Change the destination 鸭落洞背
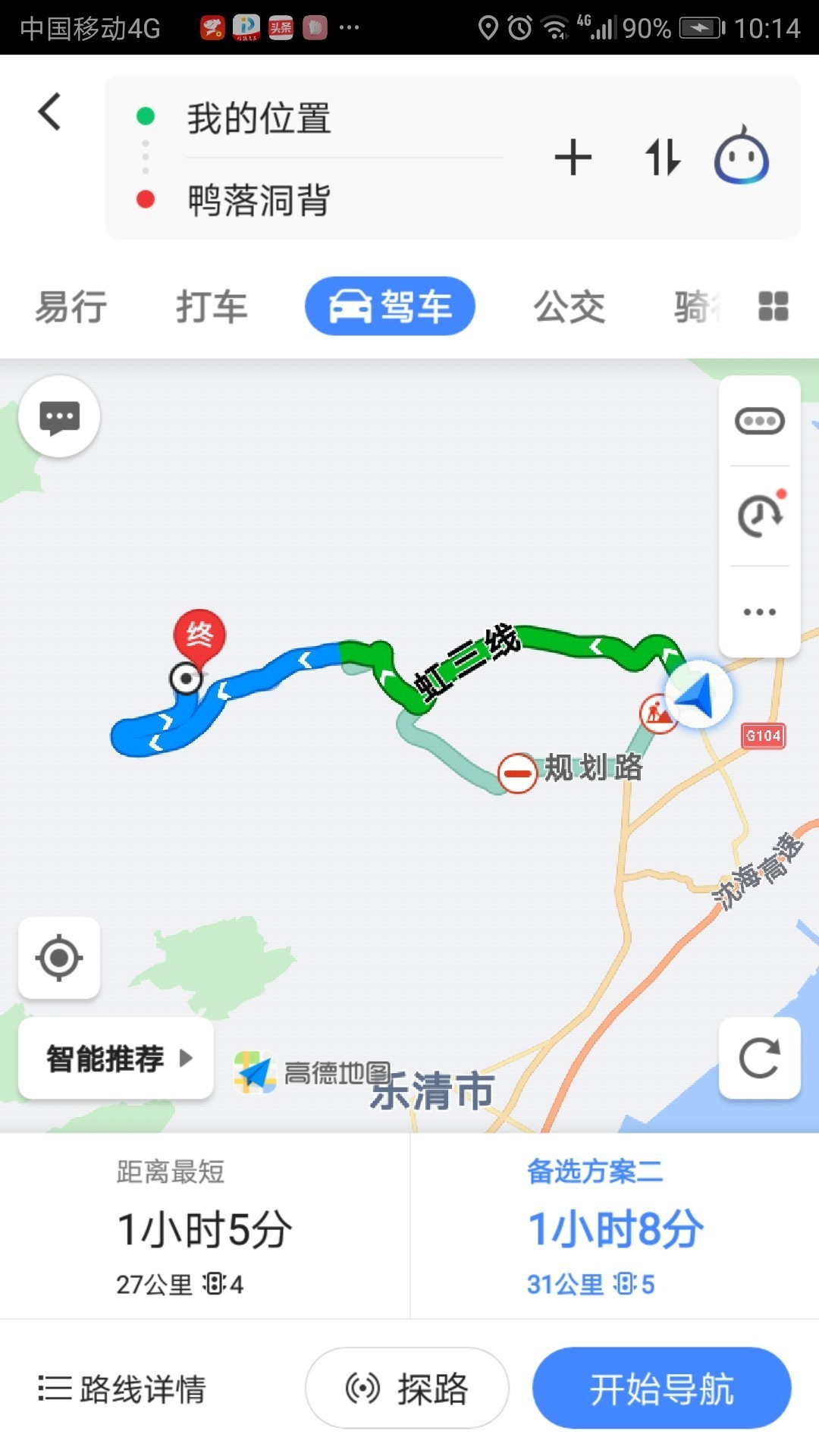The width and height of the screenshot is (819, 1456). [259, 201]
